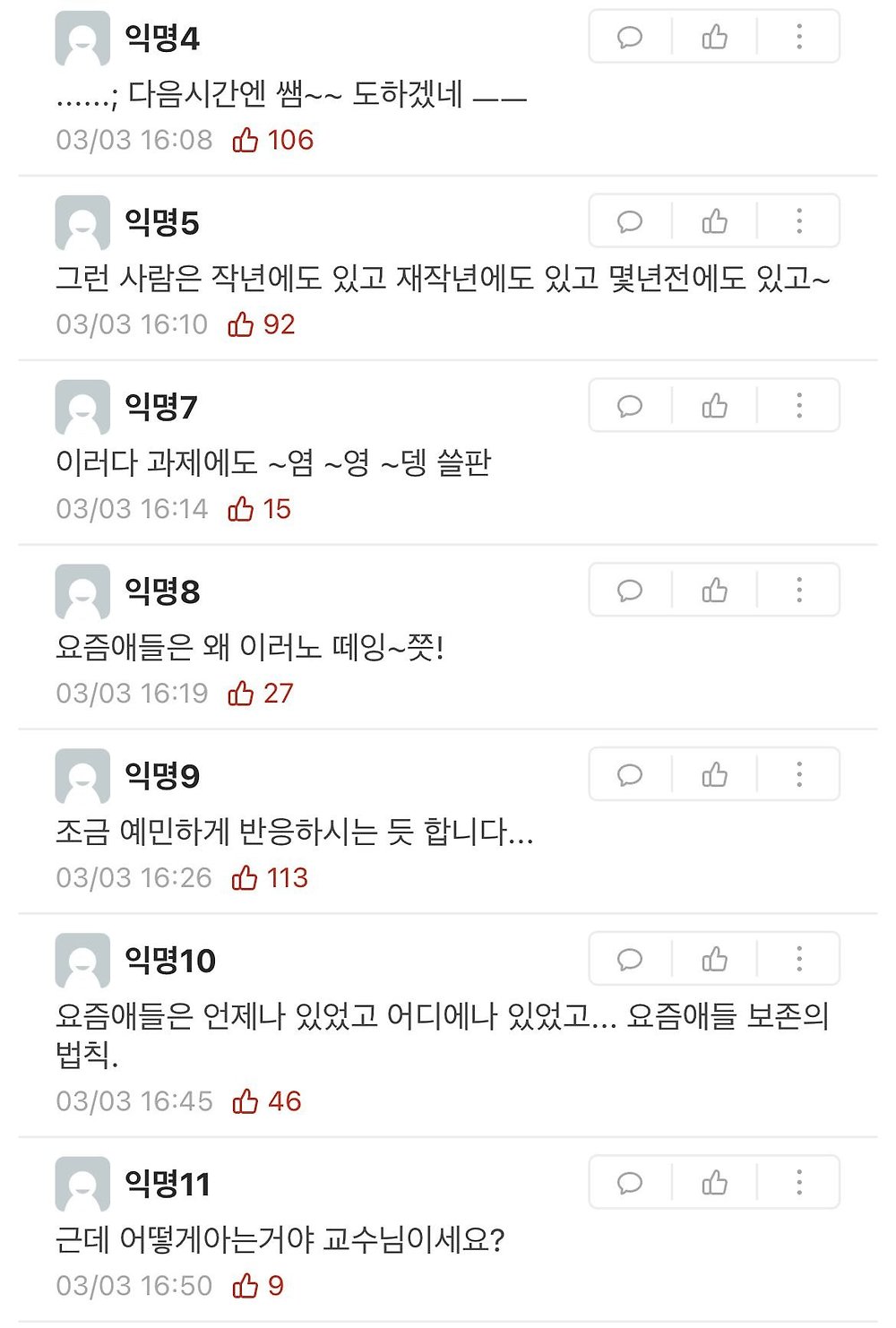Reply to 익명10's comment
Image resolution: width=896 pixels, height=1328 pixels.
tap(630, 960)
